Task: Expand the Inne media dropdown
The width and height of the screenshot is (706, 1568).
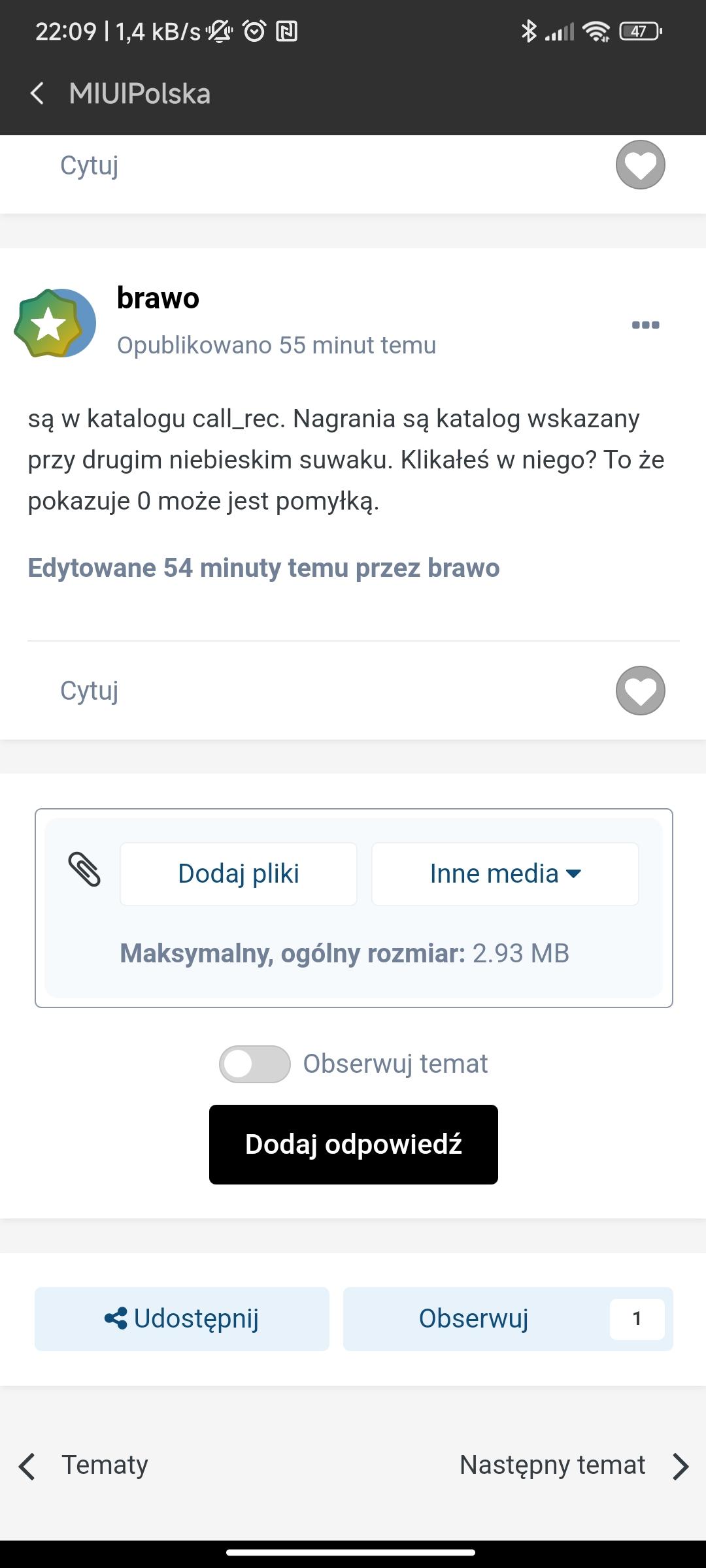Action: tap(505, 874)
